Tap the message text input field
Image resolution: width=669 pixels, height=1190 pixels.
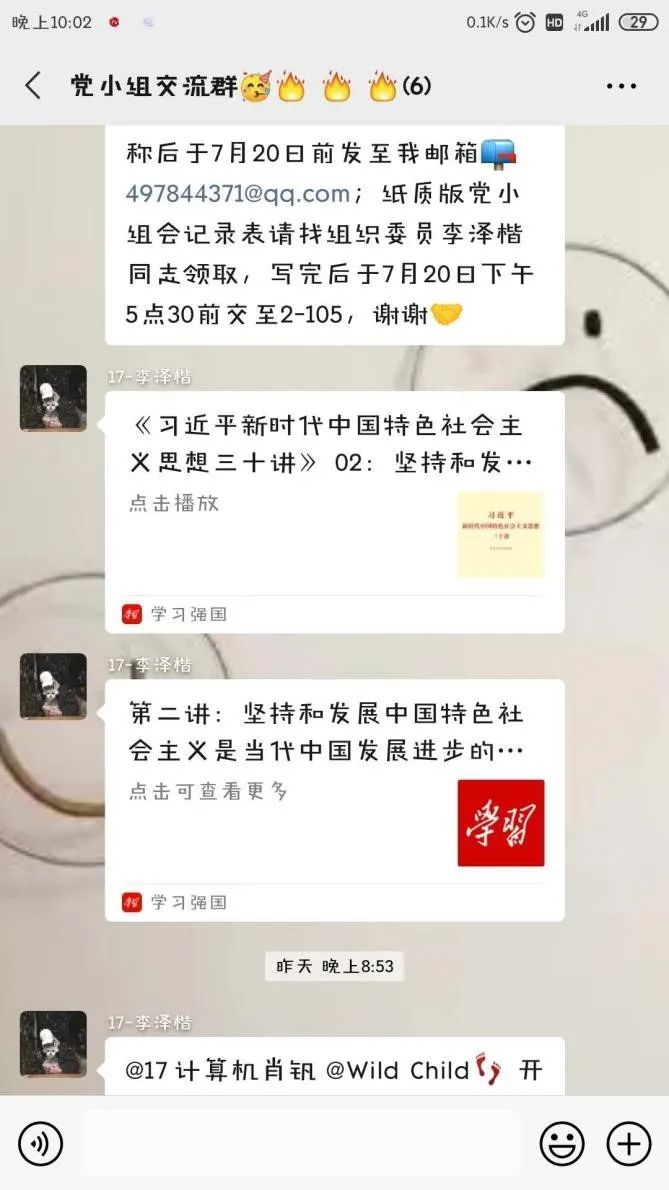click(300, 1143)
